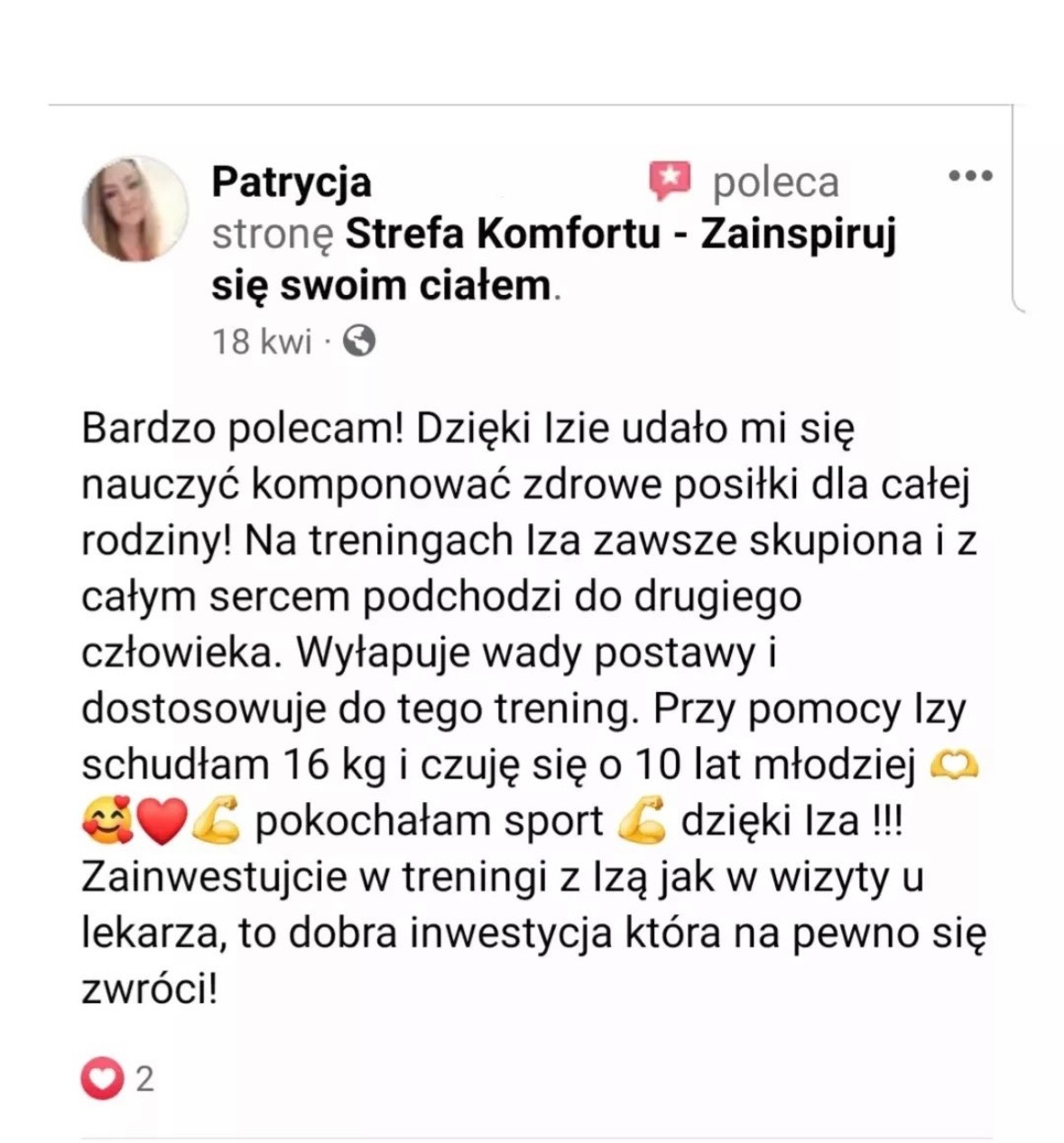The height and width of the screenshot is (1143, 1064).
Task: Click the 18 kwi timestamp
Action: coord(262,342)
